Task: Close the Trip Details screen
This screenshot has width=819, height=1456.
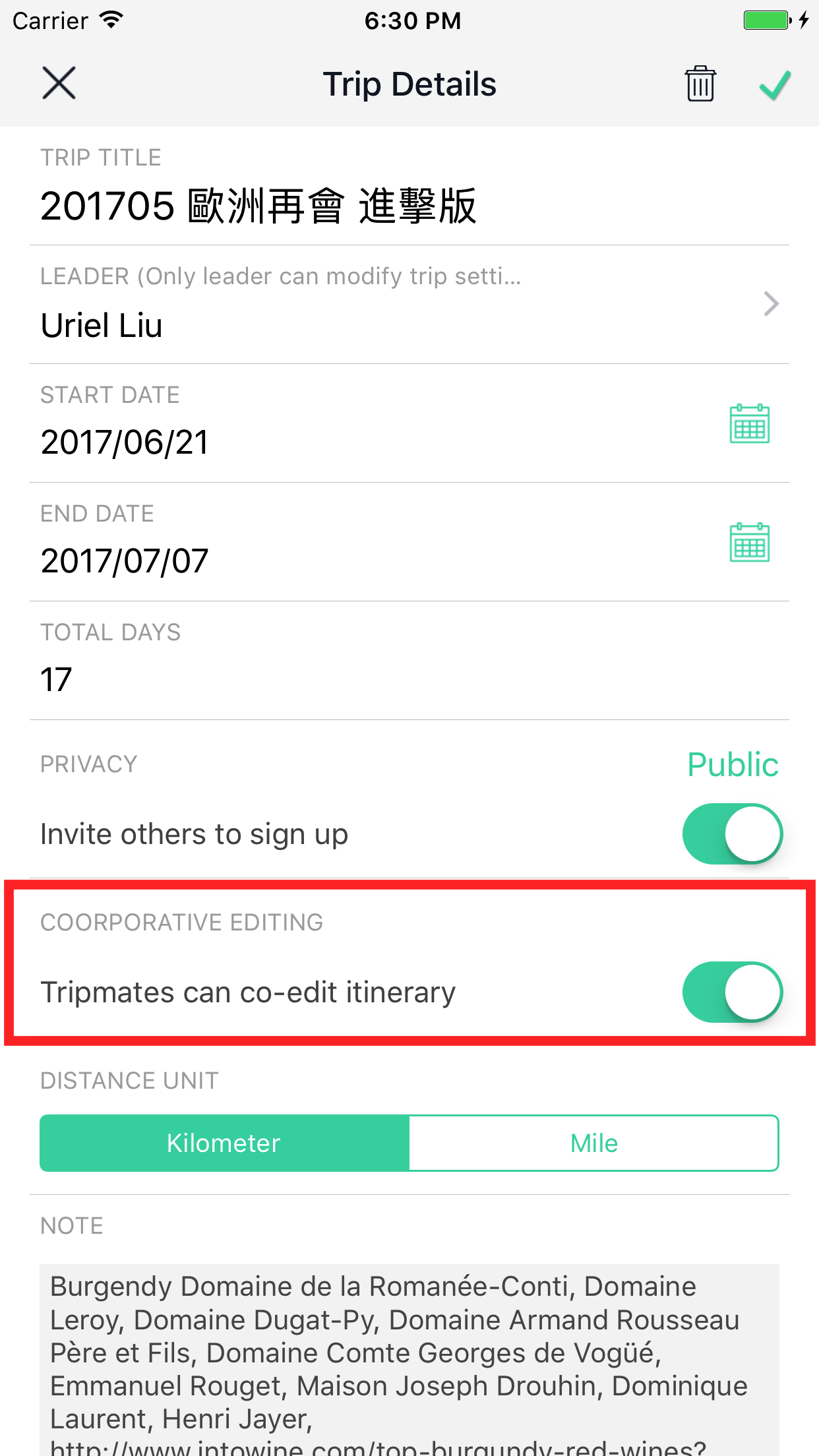Action: (59, 84)
